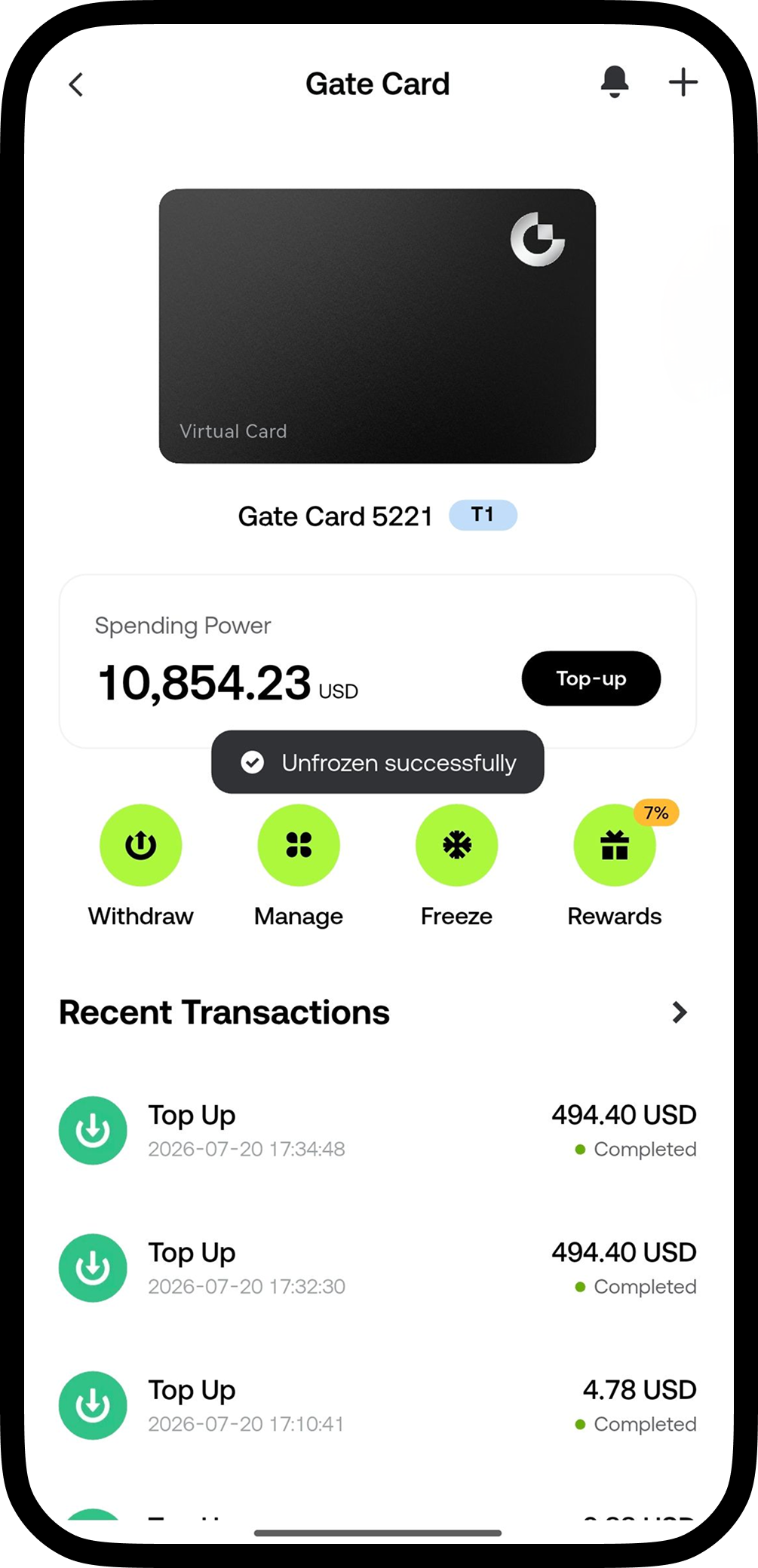Open Top Up transaction from 17:32:30
Image resolution: width=758 pixels, height=1568 pixels.
(x=377, y=1268)
